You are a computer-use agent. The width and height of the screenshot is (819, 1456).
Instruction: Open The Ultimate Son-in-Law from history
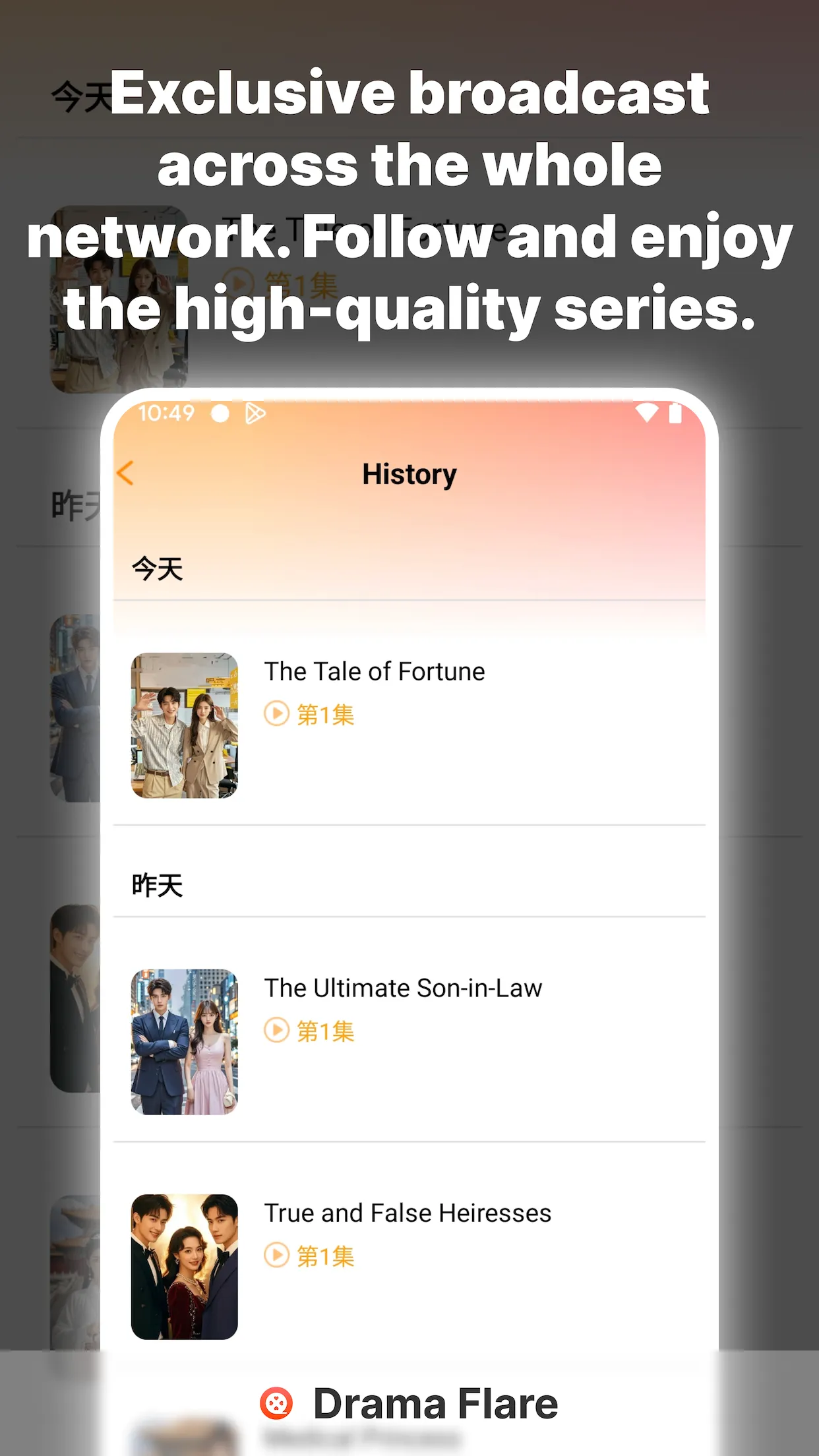click(404, 988)
